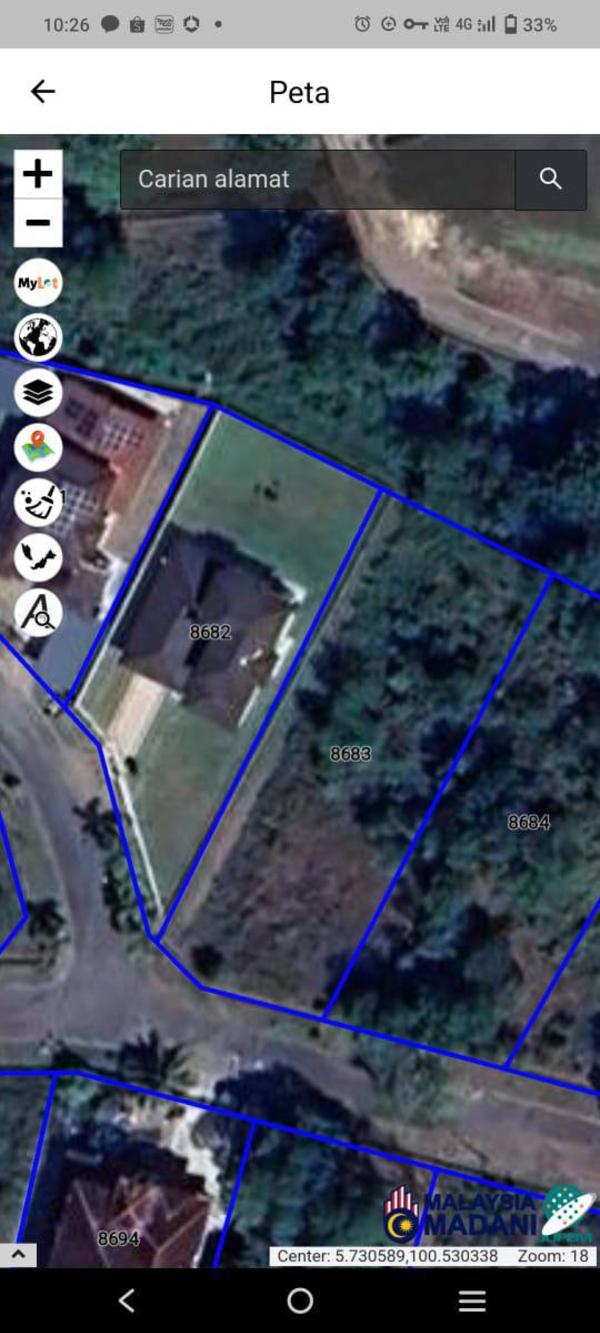Viewport: 600px width, 1333px height.
Task: Open the system recent apps menu
Action: [472, 1300]
